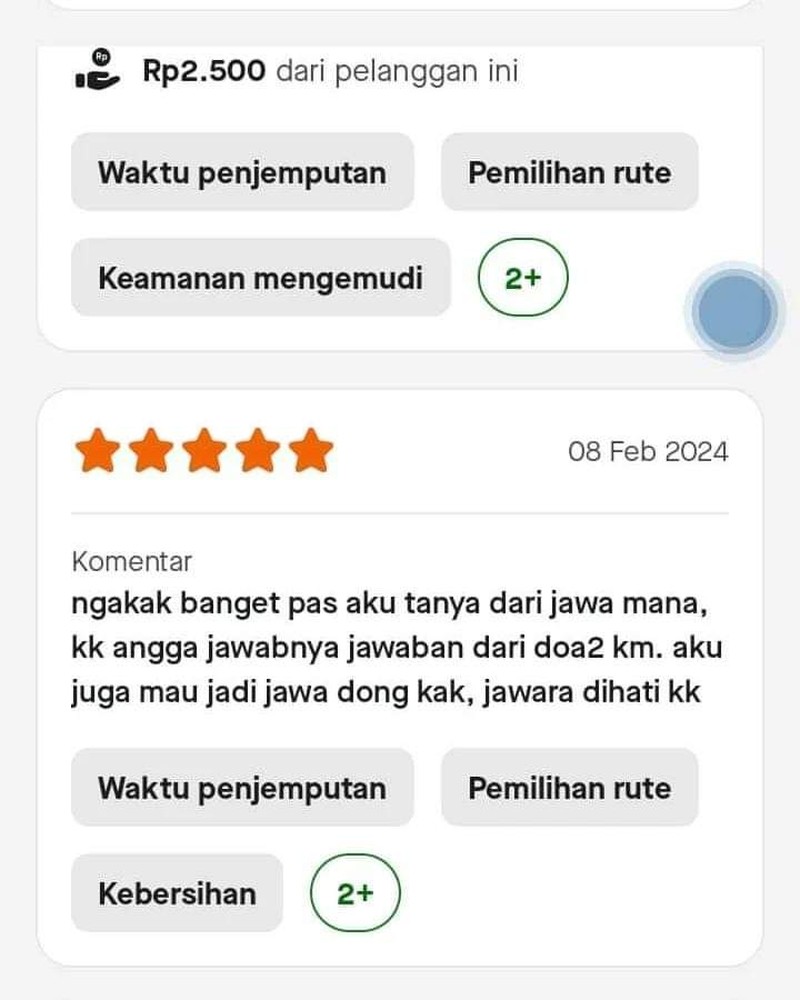Expand the 2+ badge next to Keamanan mengemudi
The width and height of the screenshot is (800, 1000).
click(524, 278)
